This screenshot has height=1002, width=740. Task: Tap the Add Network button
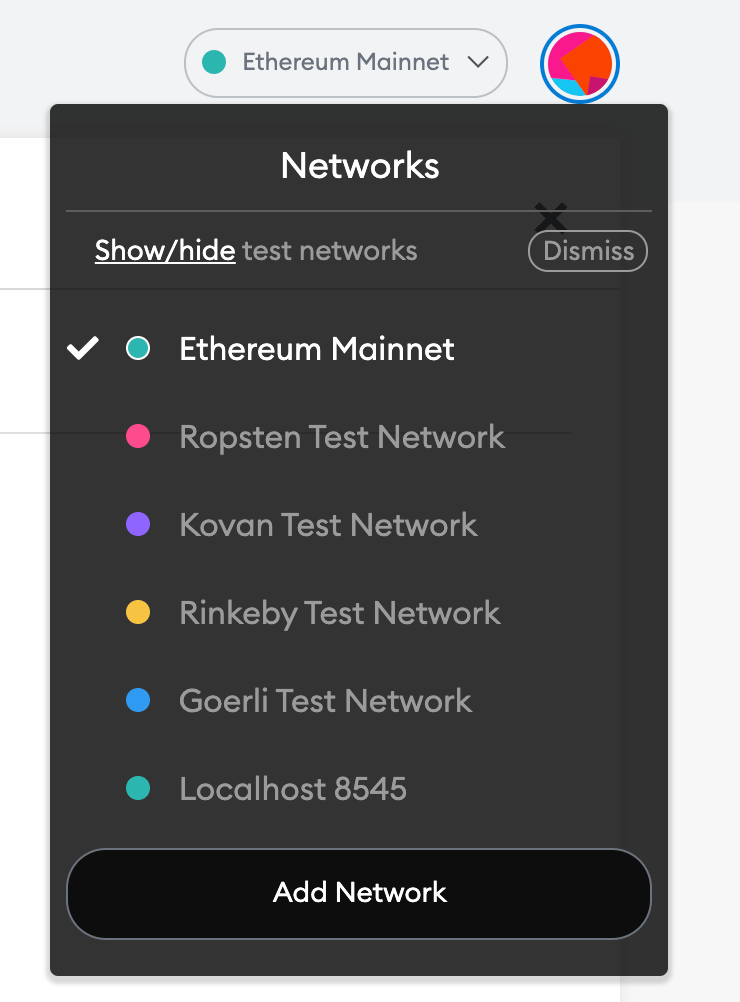[359, 893]
